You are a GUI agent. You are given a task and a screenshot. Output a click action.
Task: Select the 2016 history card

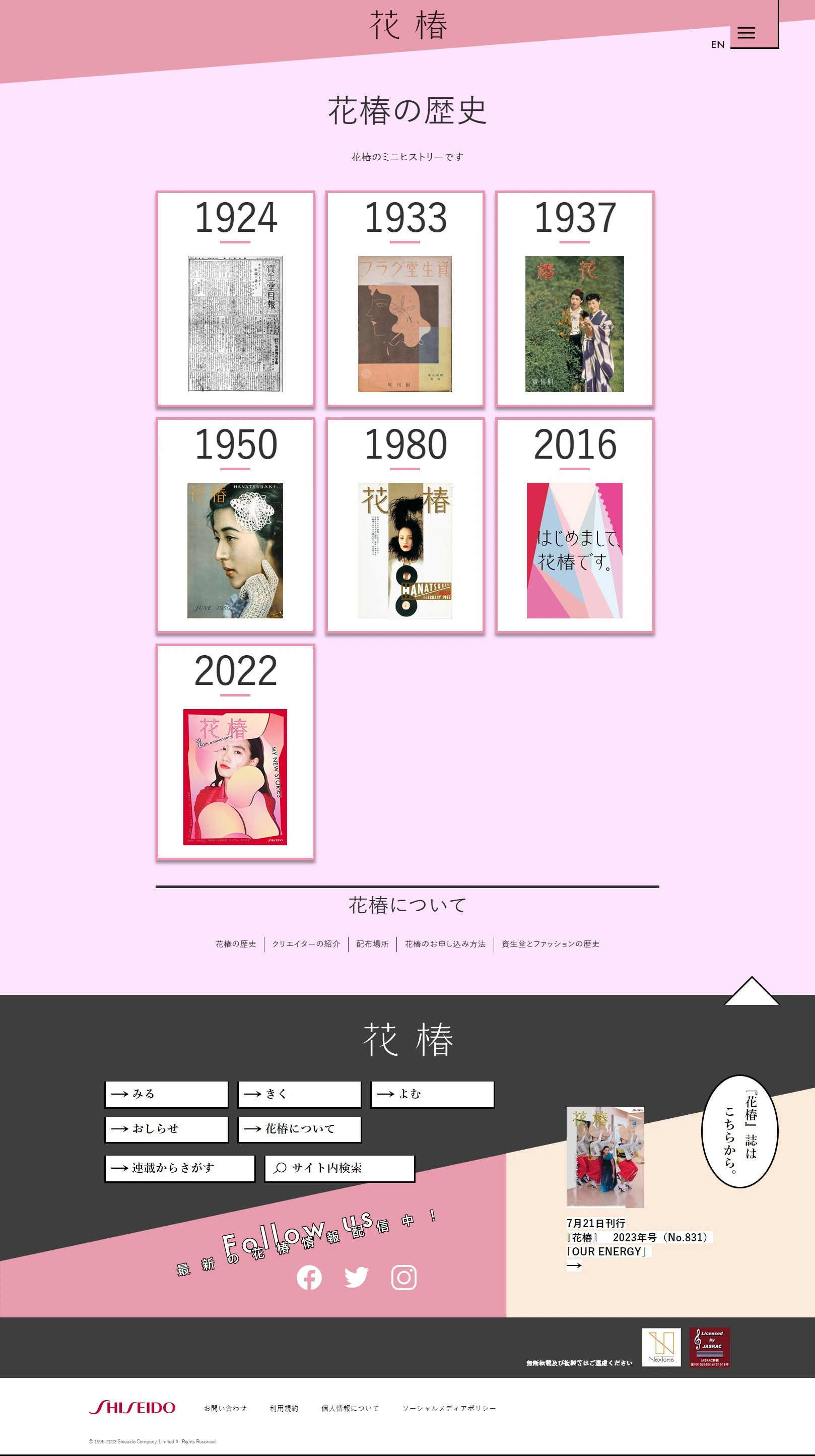pos(574,525)
